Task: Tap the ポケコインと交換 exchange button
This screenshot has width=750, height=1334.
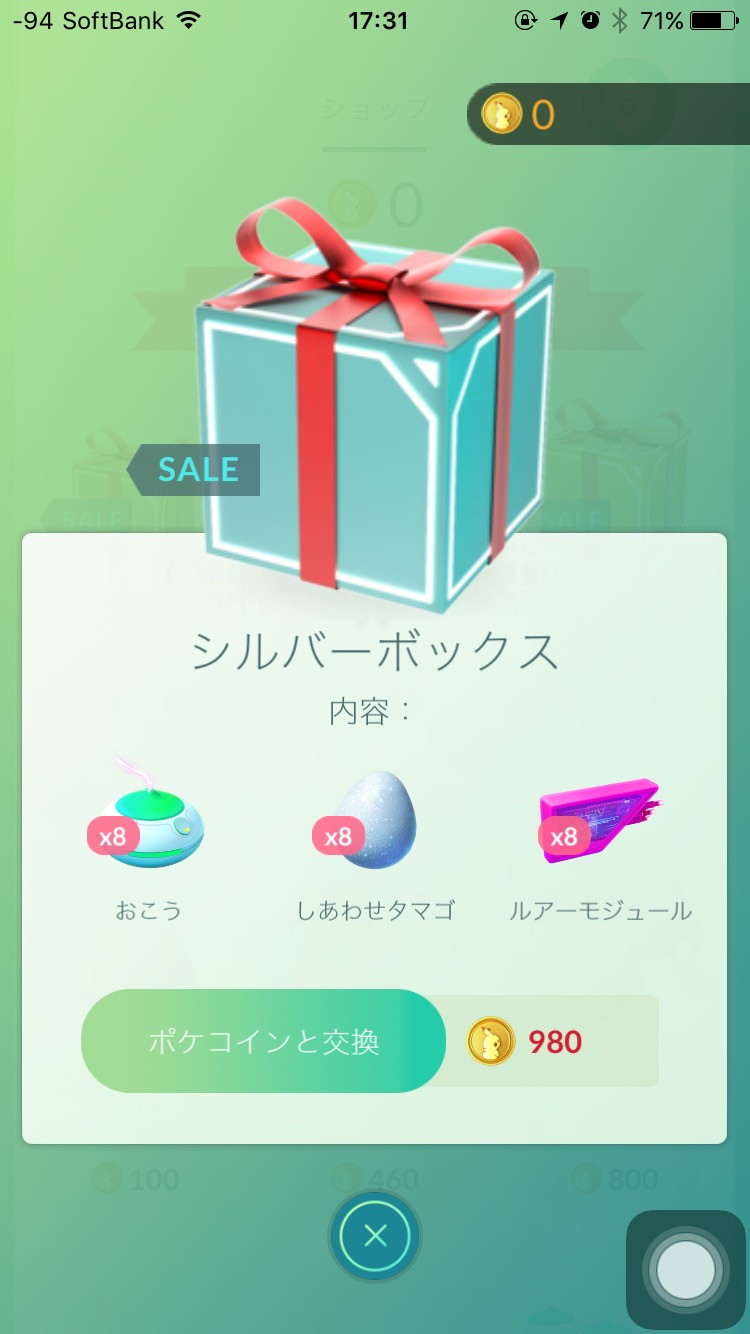Action: coord(263,1041)
